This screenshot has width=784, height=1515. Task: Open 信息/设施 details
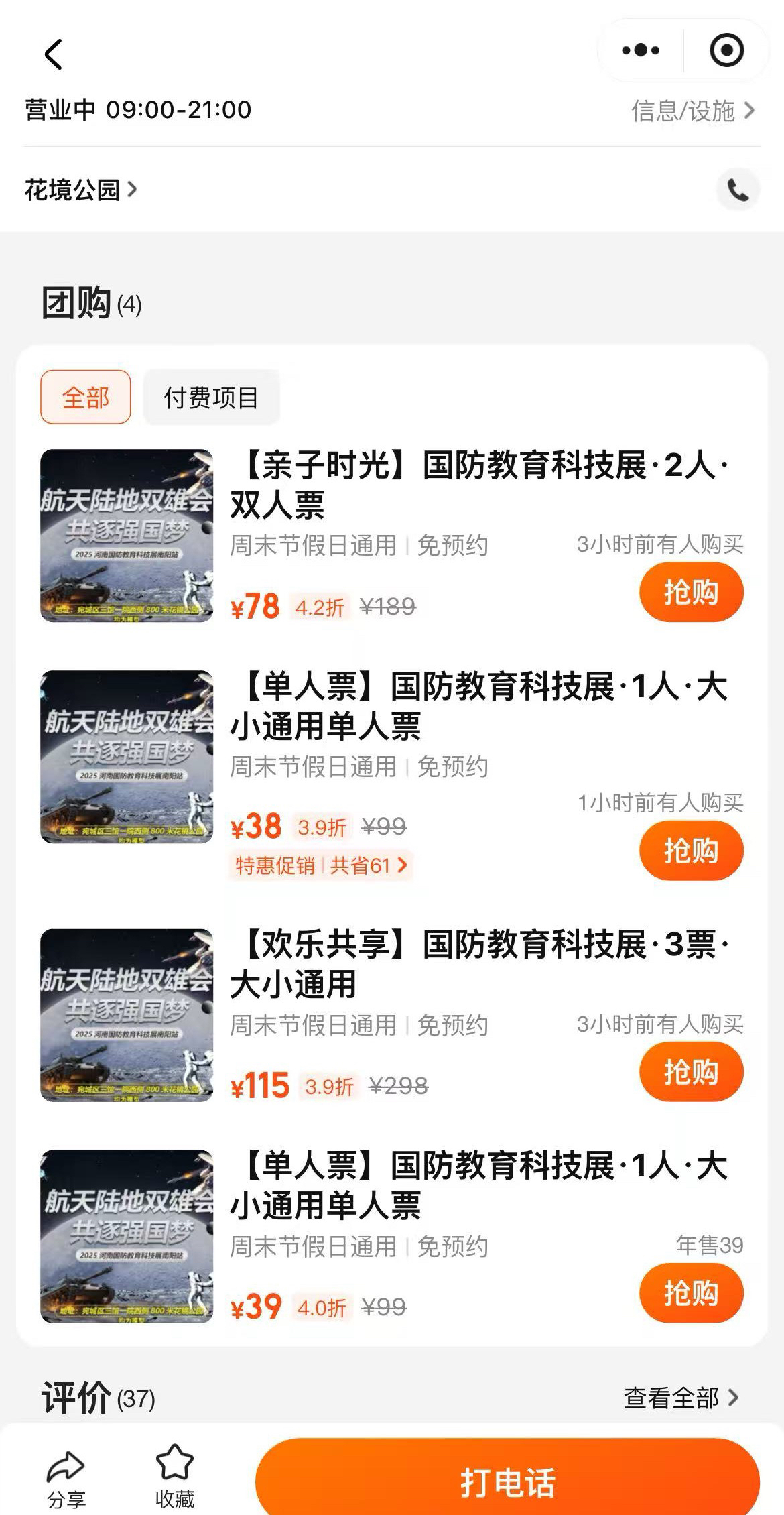coord(692,111)
